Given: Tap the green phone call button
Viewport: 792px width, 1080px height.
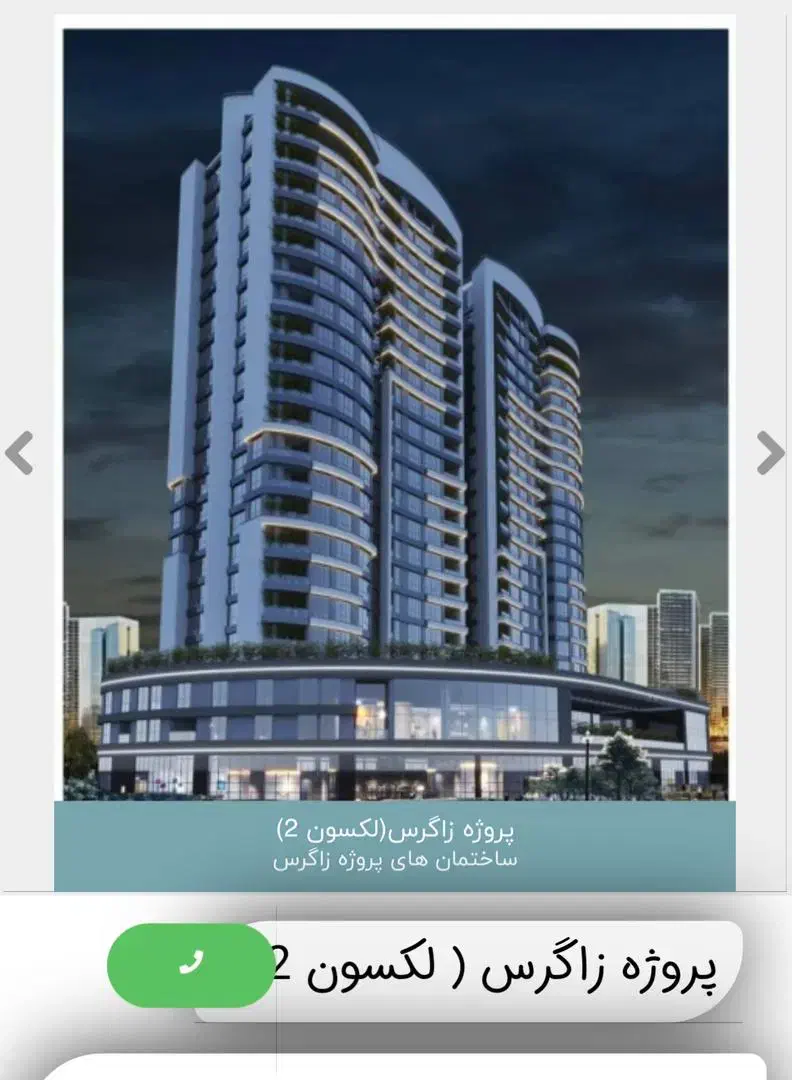Looking at the screenshot, I should tap(190, 965).
